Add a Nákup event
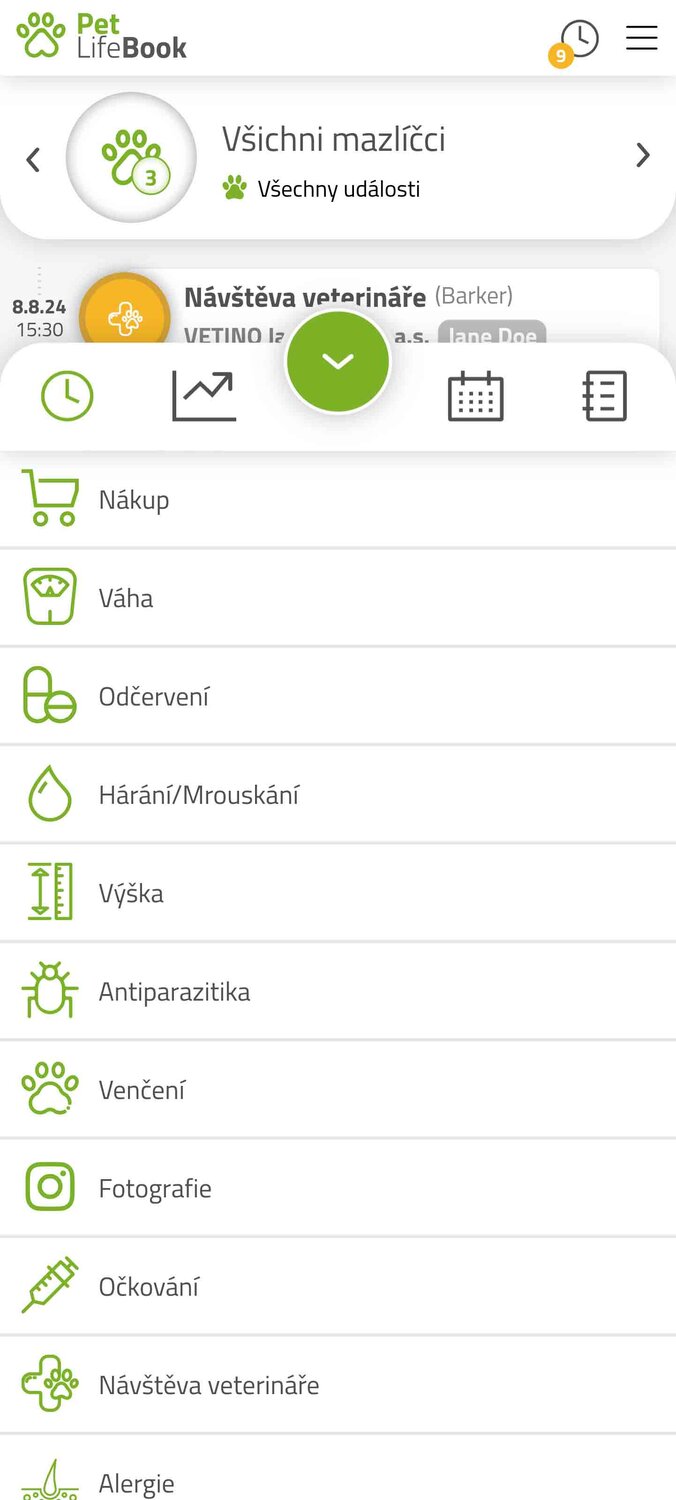676x1500 pixels. click(338, 499)
